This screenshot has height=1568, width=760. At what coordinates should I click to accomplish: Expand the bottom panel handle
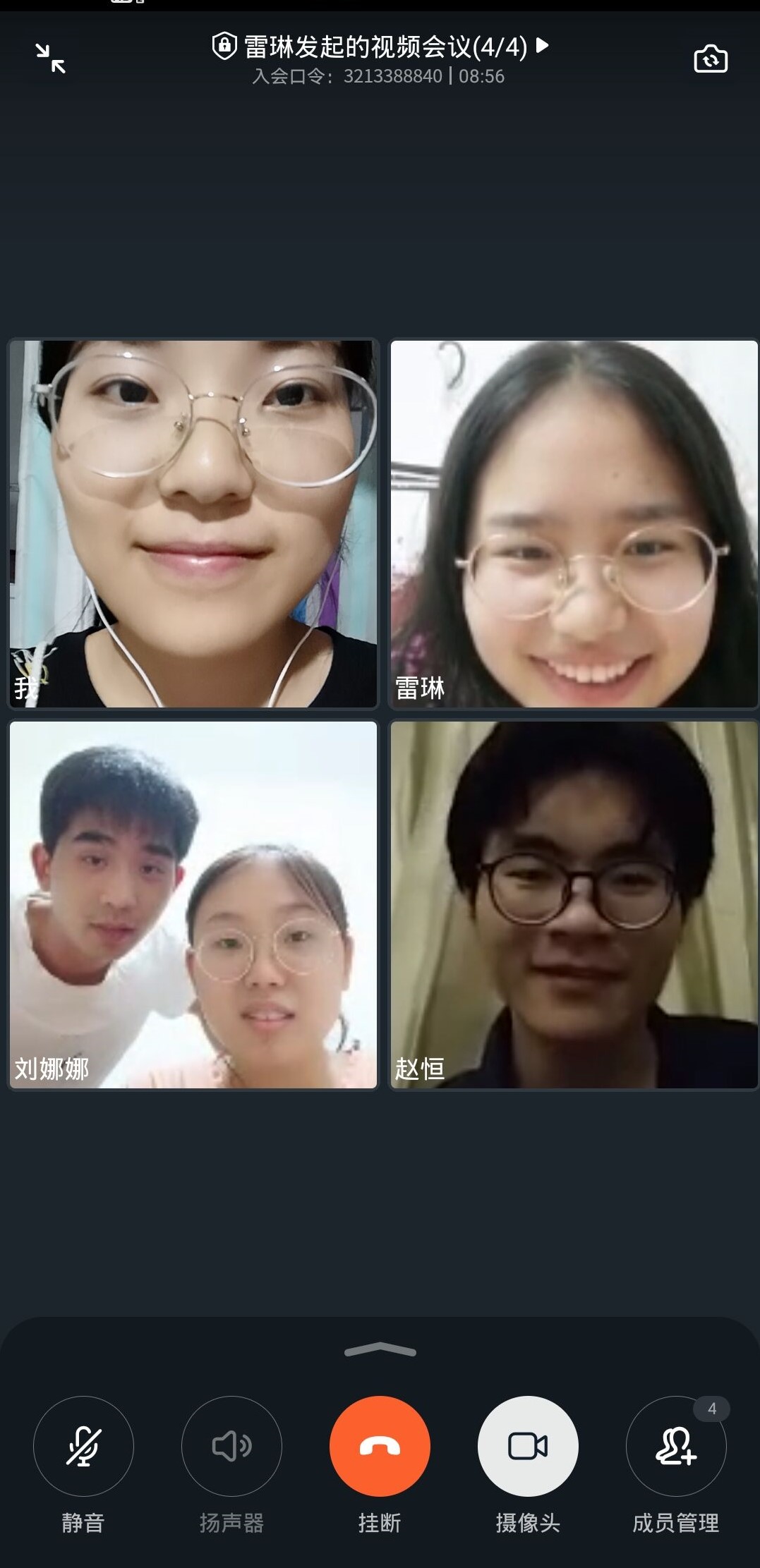(x=380, y=1349)
